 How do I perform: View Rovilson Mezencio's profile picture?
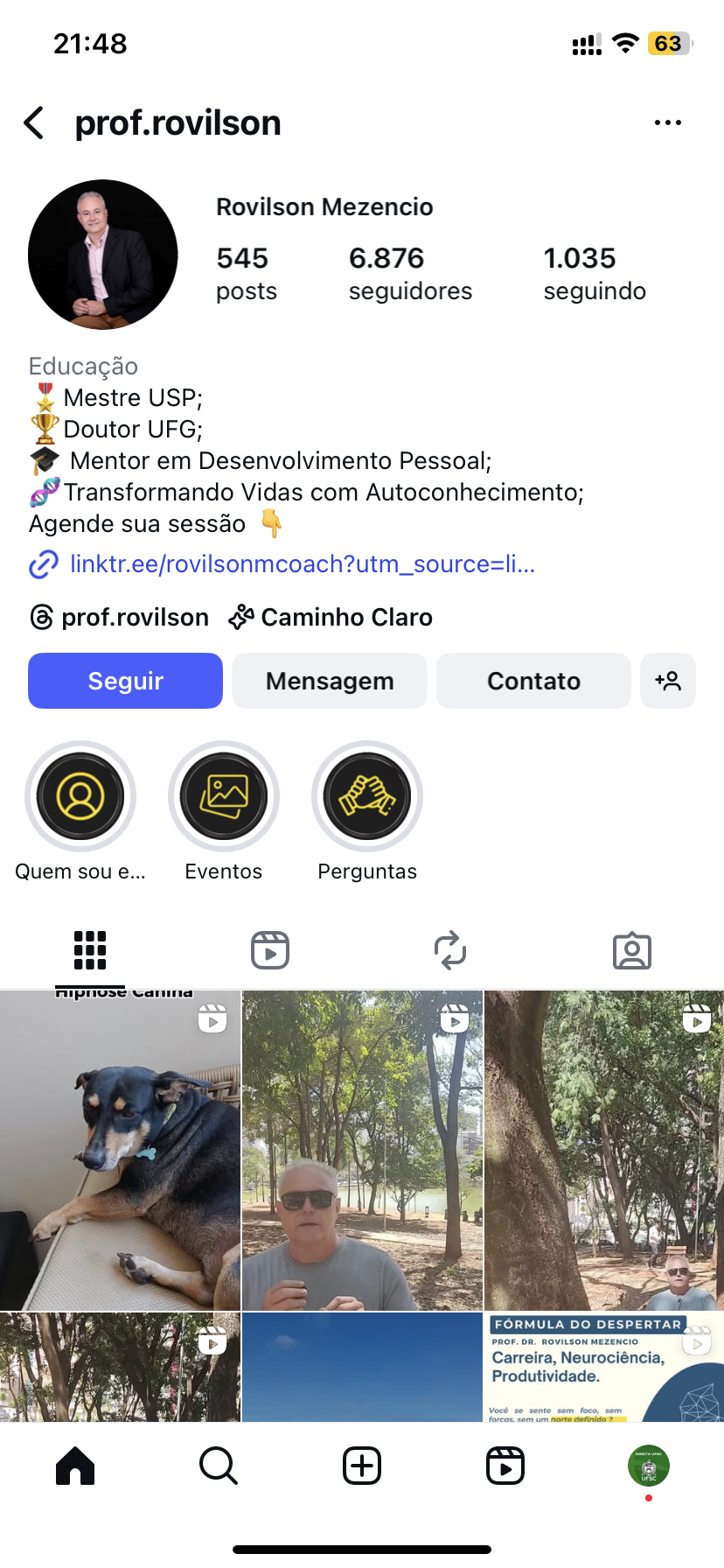coord(103,255)
